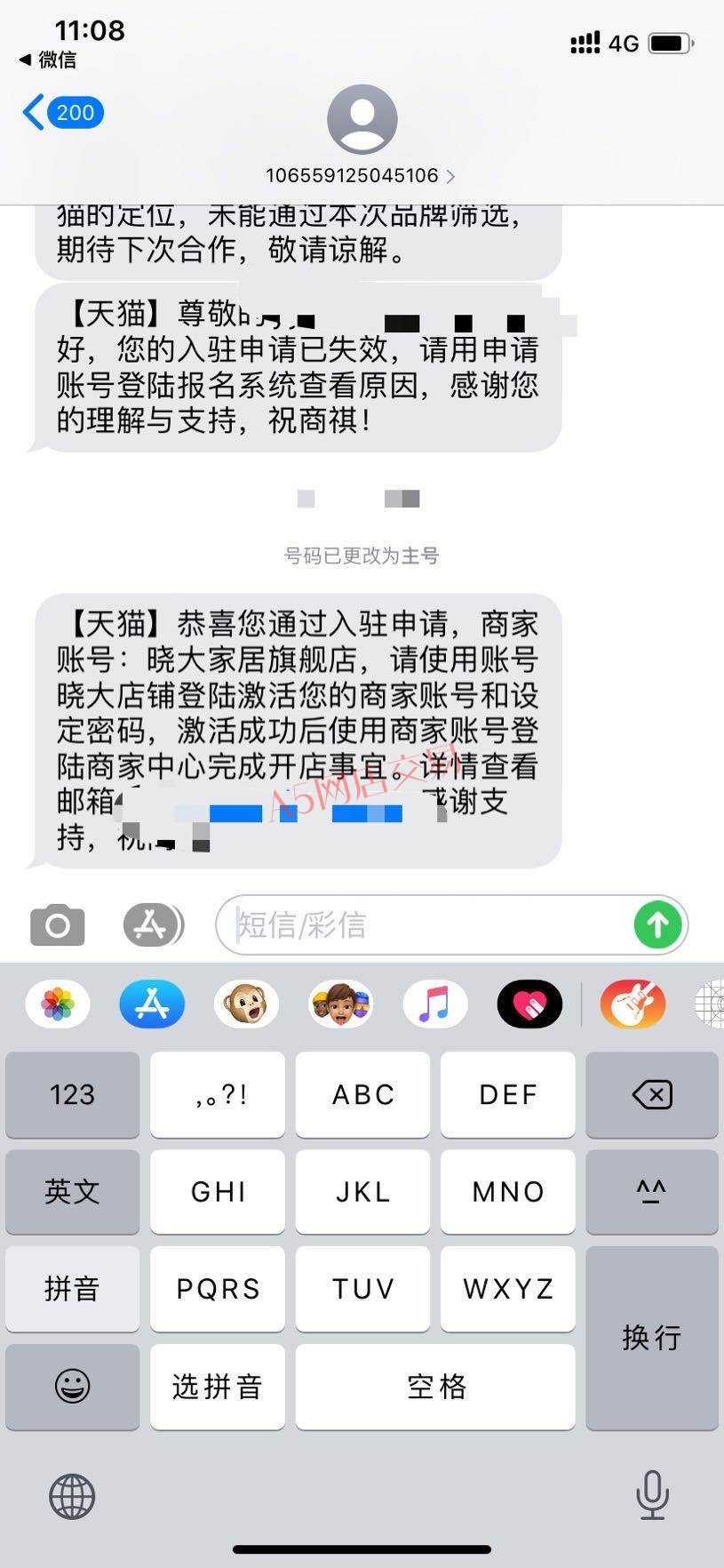This screenshot has height=1568, width=724.
Task: Switch keyboard to 123 numbers
Action: 73,1094
